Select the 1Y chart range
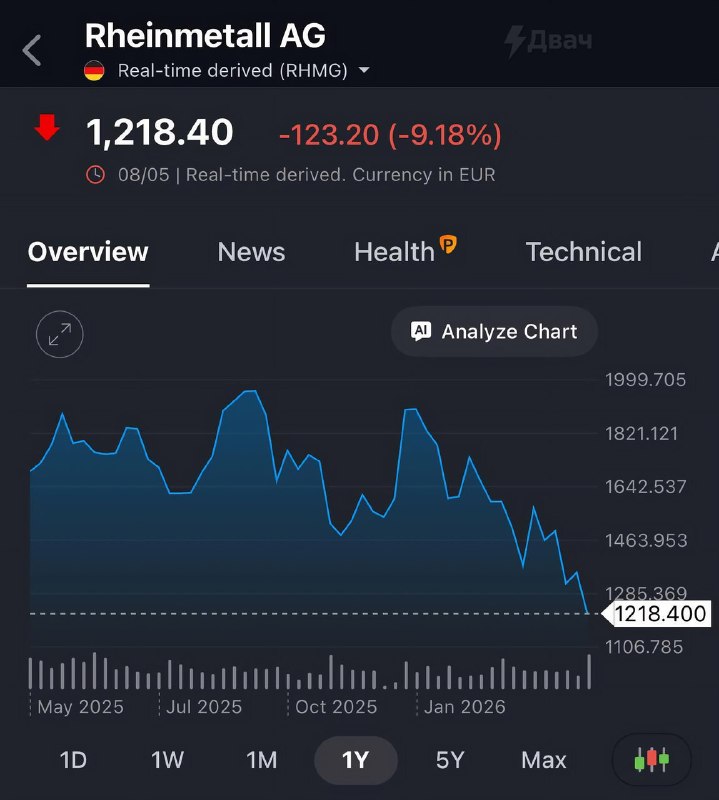 tap(356, 760)
